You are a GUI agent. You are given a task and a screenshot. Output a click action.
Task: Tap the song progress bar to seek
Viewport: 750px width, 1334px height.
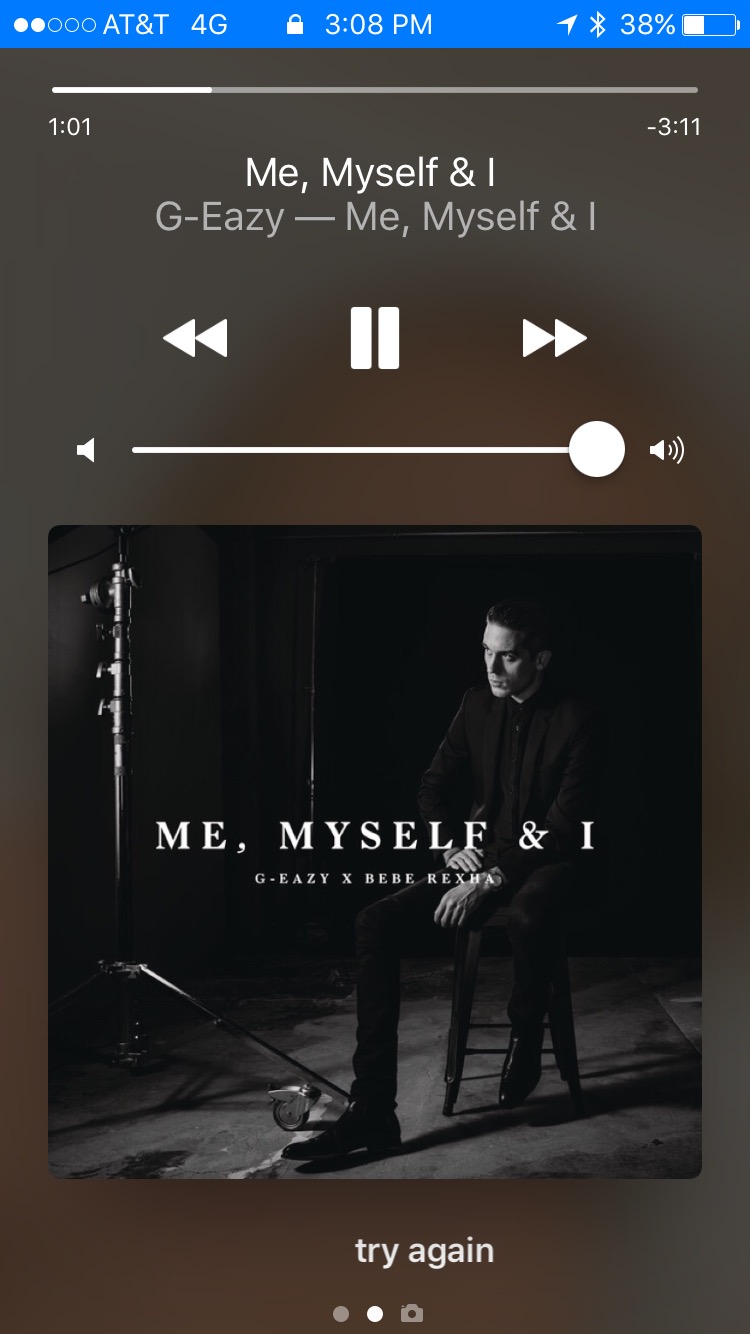click(x=375, y=90)
